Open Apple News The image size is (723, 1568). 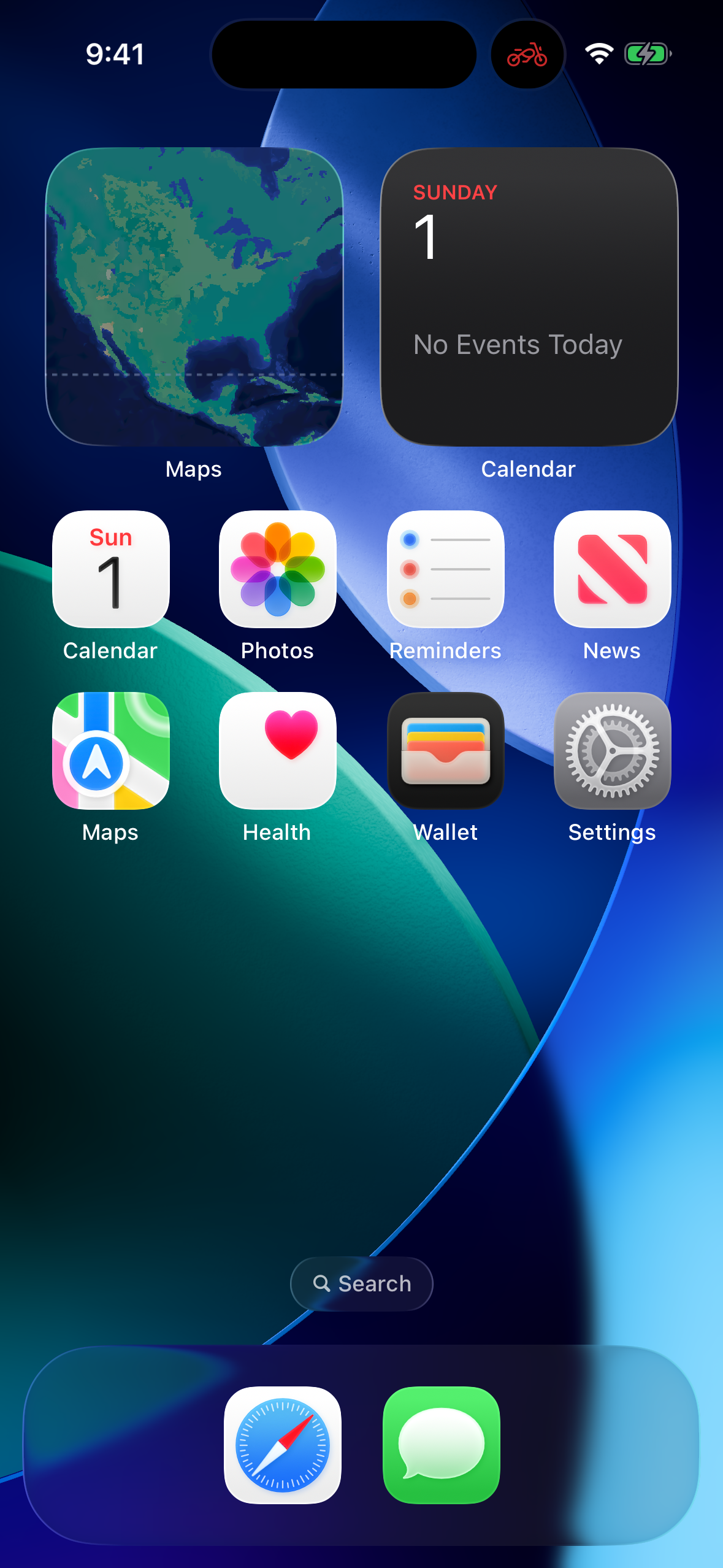point(611,571)
